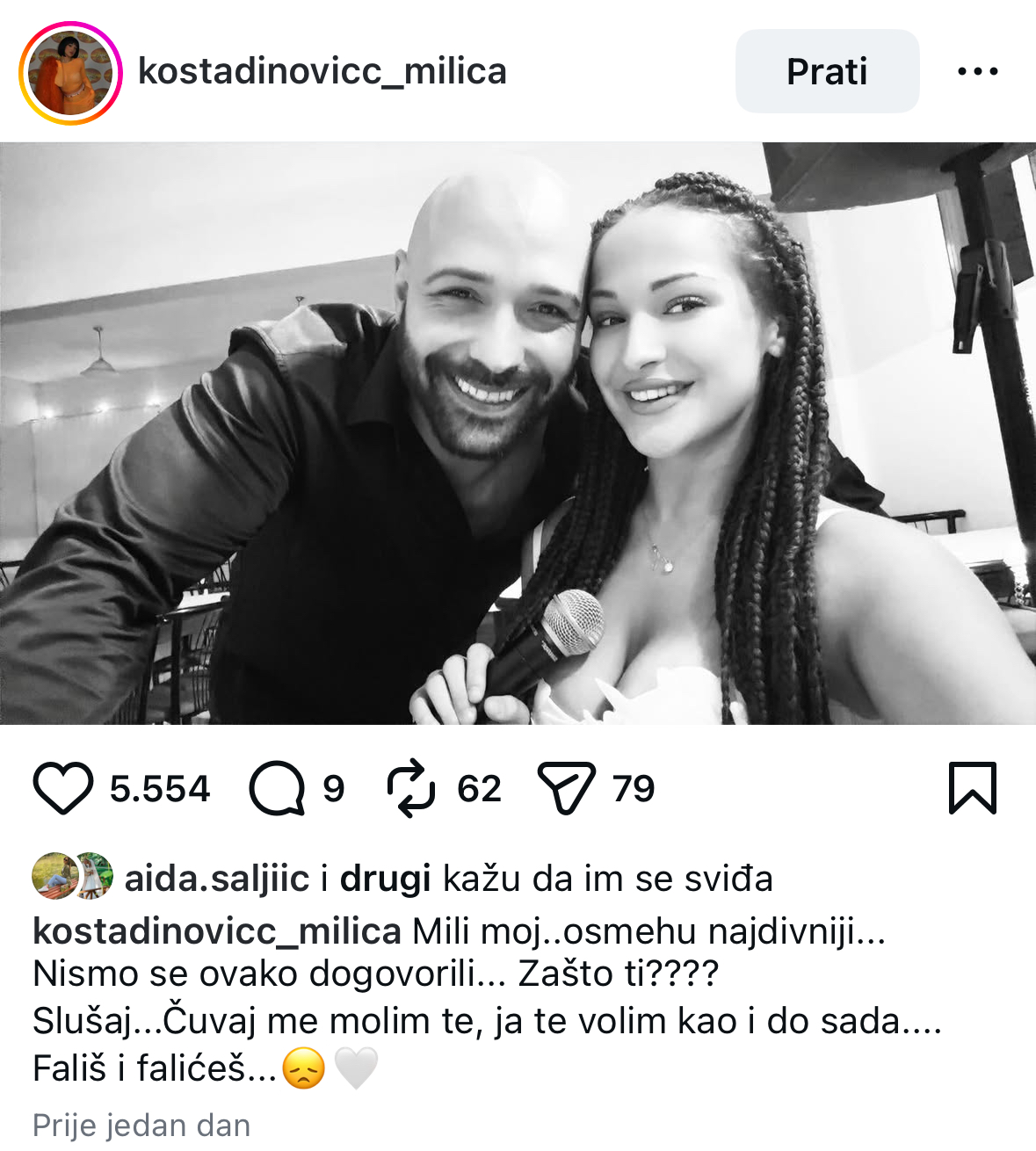Repost this post with the arrows icon
Screen dimensions: 1036x1151
[x=410, y=788]
